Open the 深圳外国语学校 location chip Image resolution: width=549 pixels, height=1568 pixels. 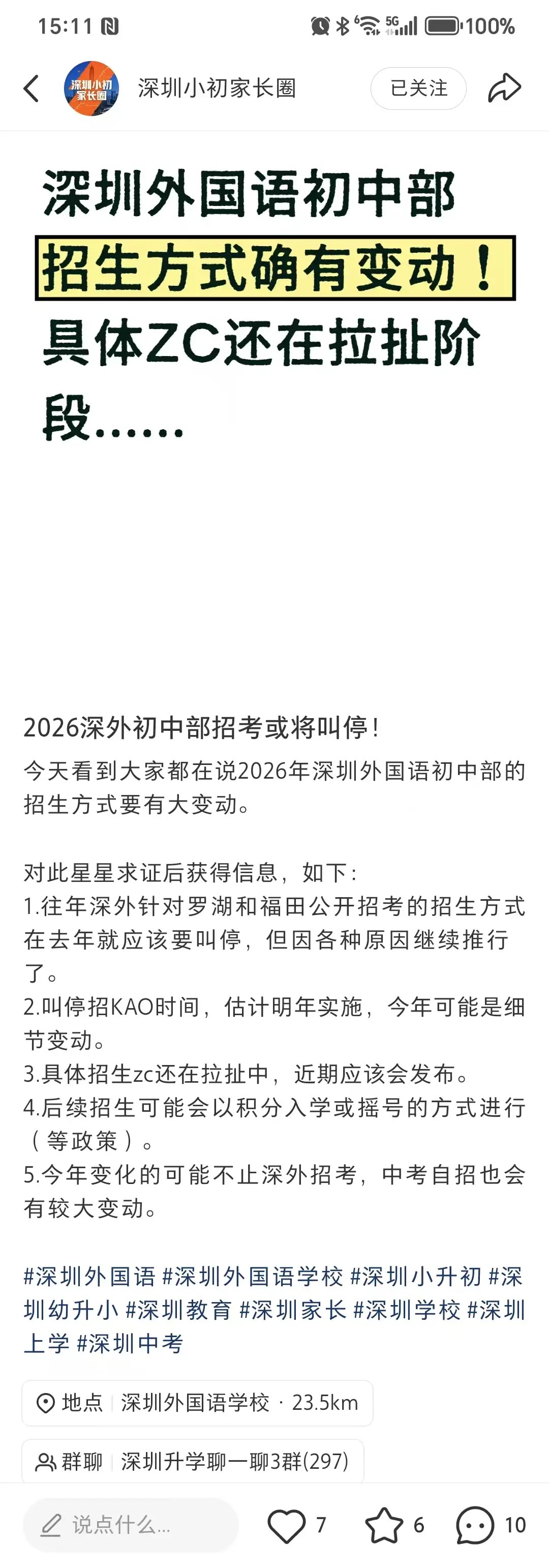point(197,1403)
